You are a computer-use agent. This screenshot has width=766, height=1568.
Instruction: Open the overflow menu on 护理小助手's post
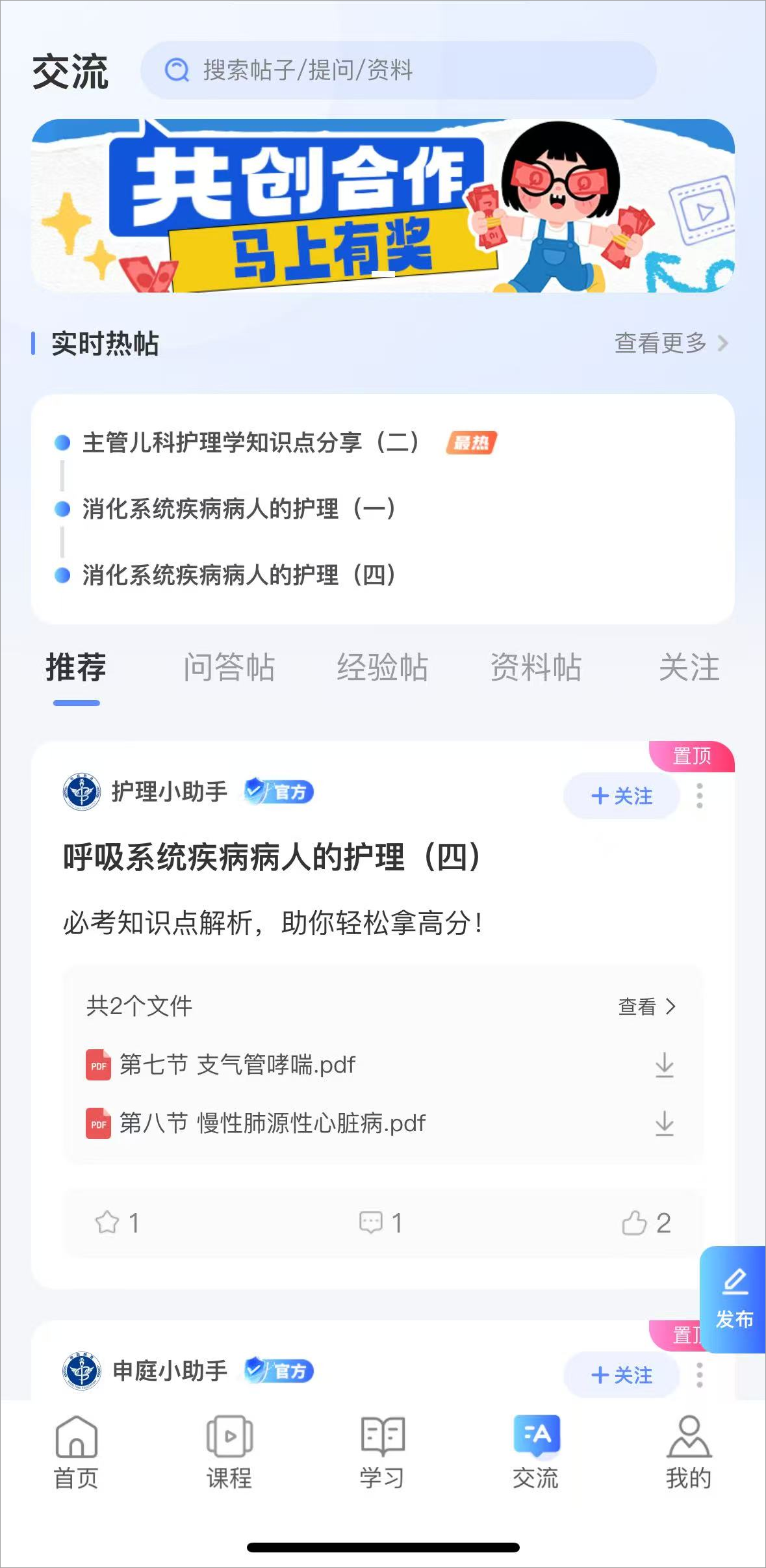coord(699,796)
